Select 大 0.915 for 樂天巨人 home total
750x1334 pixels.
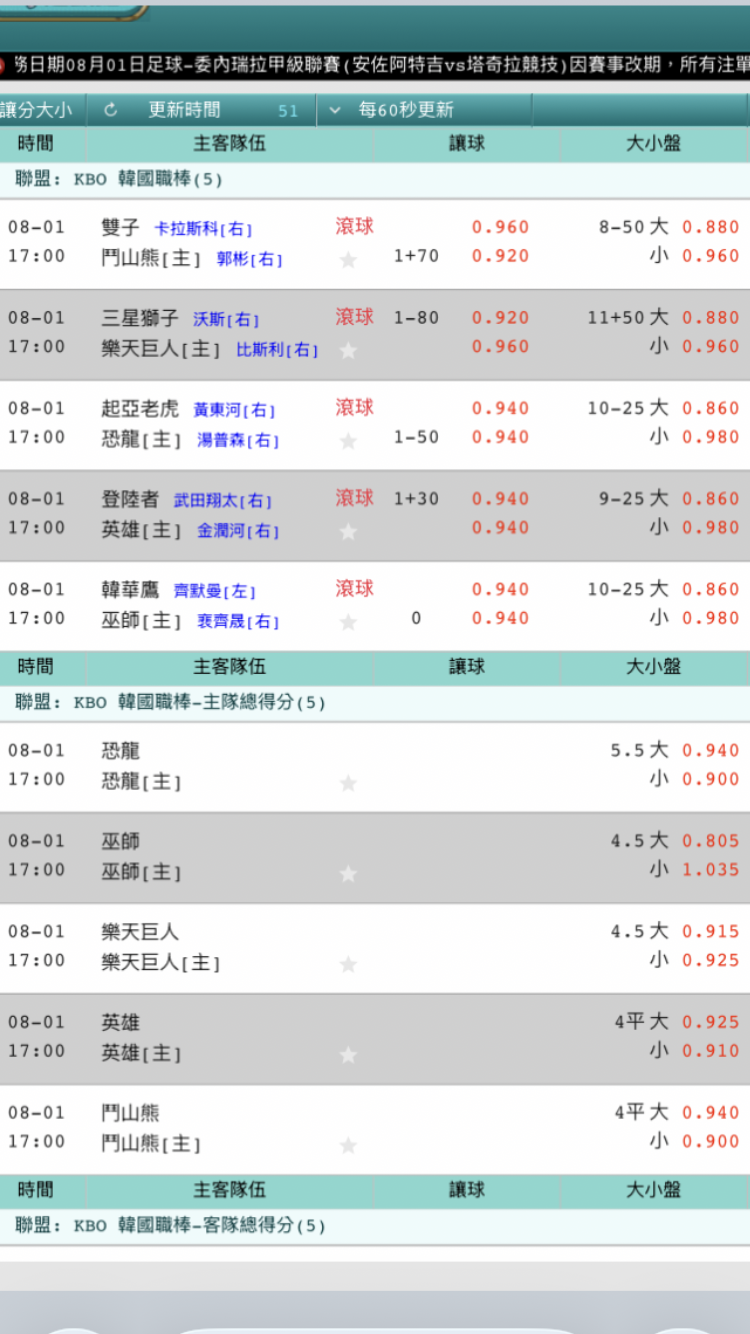coord(710,931)
